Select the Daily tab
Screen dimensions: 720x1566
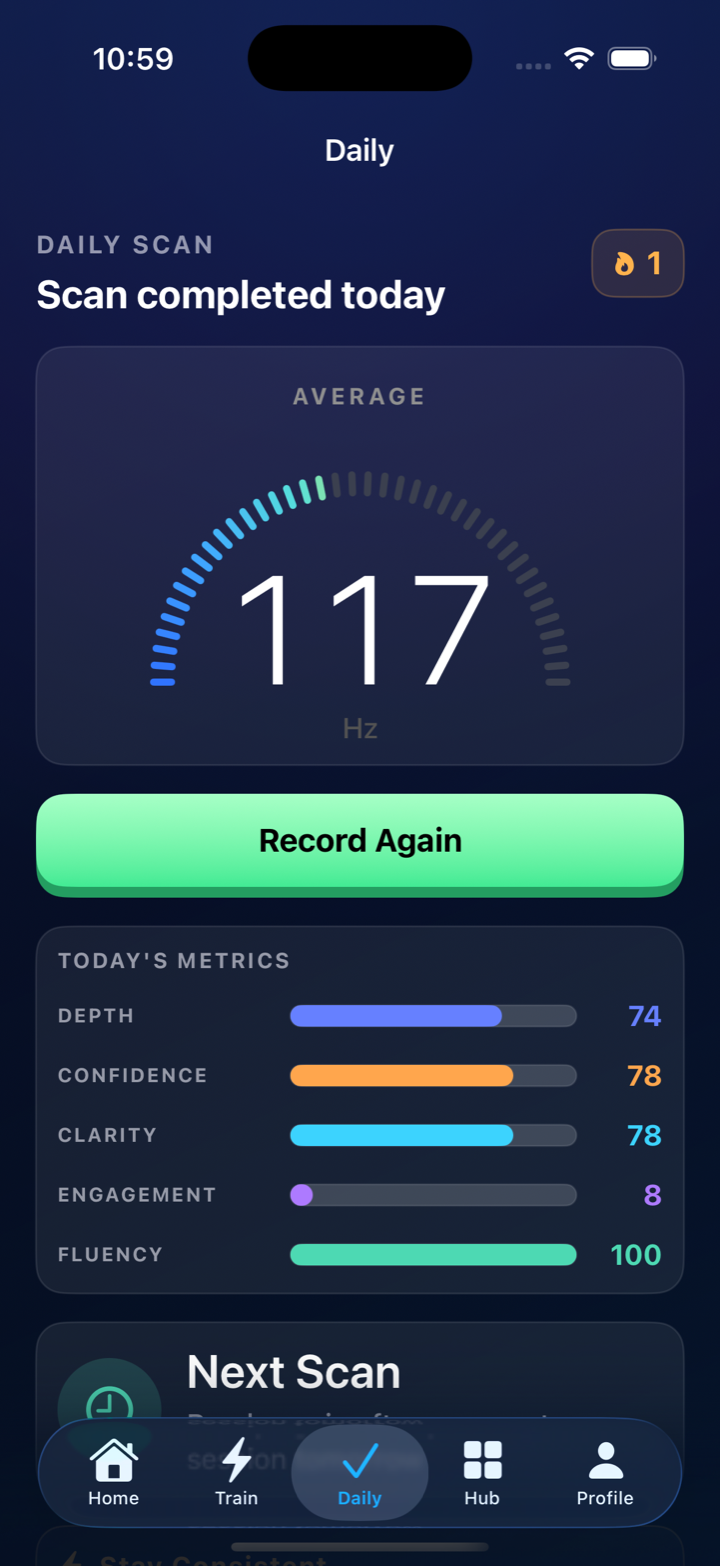point(360,1473)
